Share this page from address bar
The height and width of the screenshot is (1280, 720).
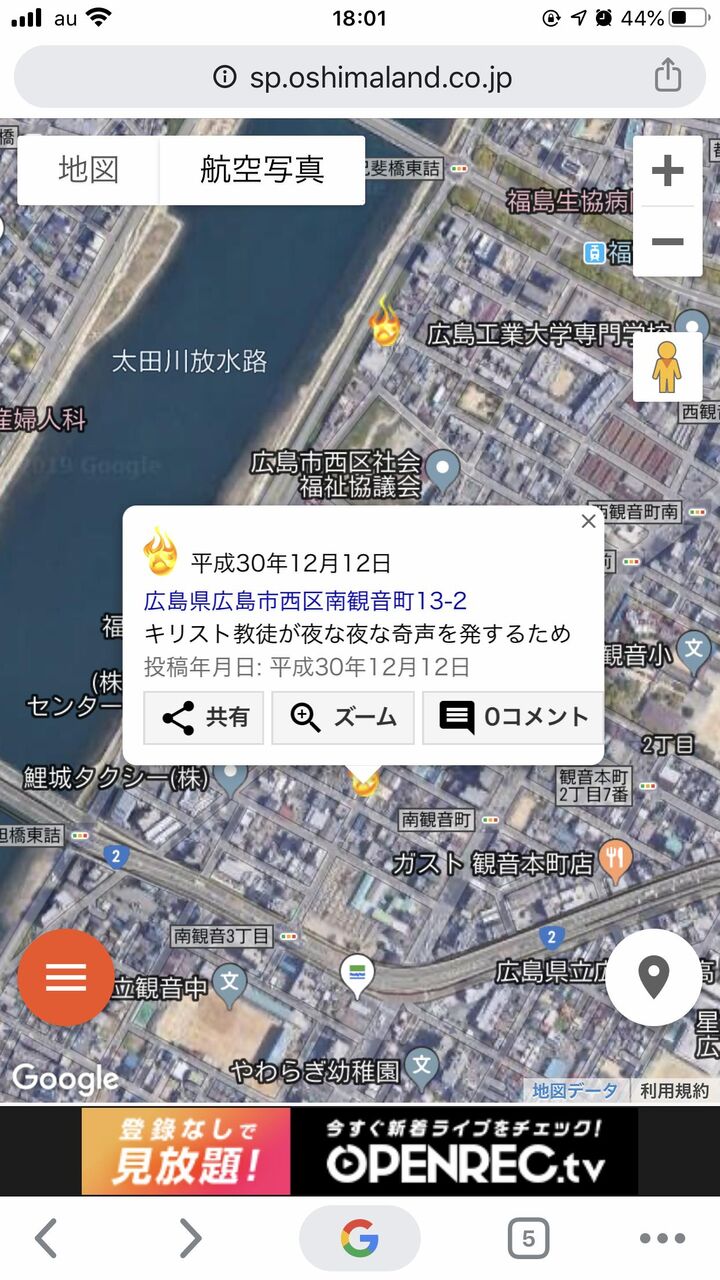coord(668,76)
